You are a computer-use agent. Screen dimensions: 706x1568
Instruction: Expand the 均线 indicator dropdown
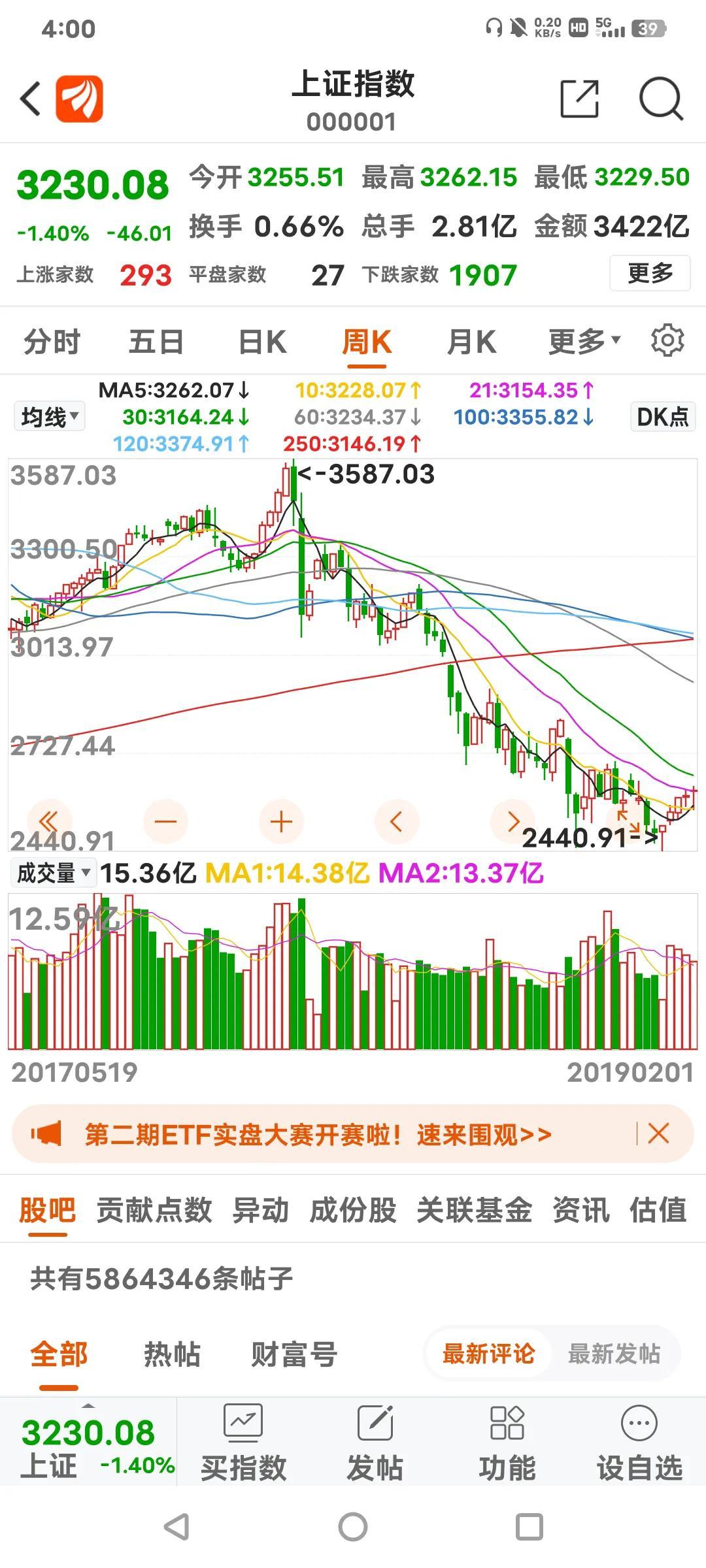coord(50,417)
